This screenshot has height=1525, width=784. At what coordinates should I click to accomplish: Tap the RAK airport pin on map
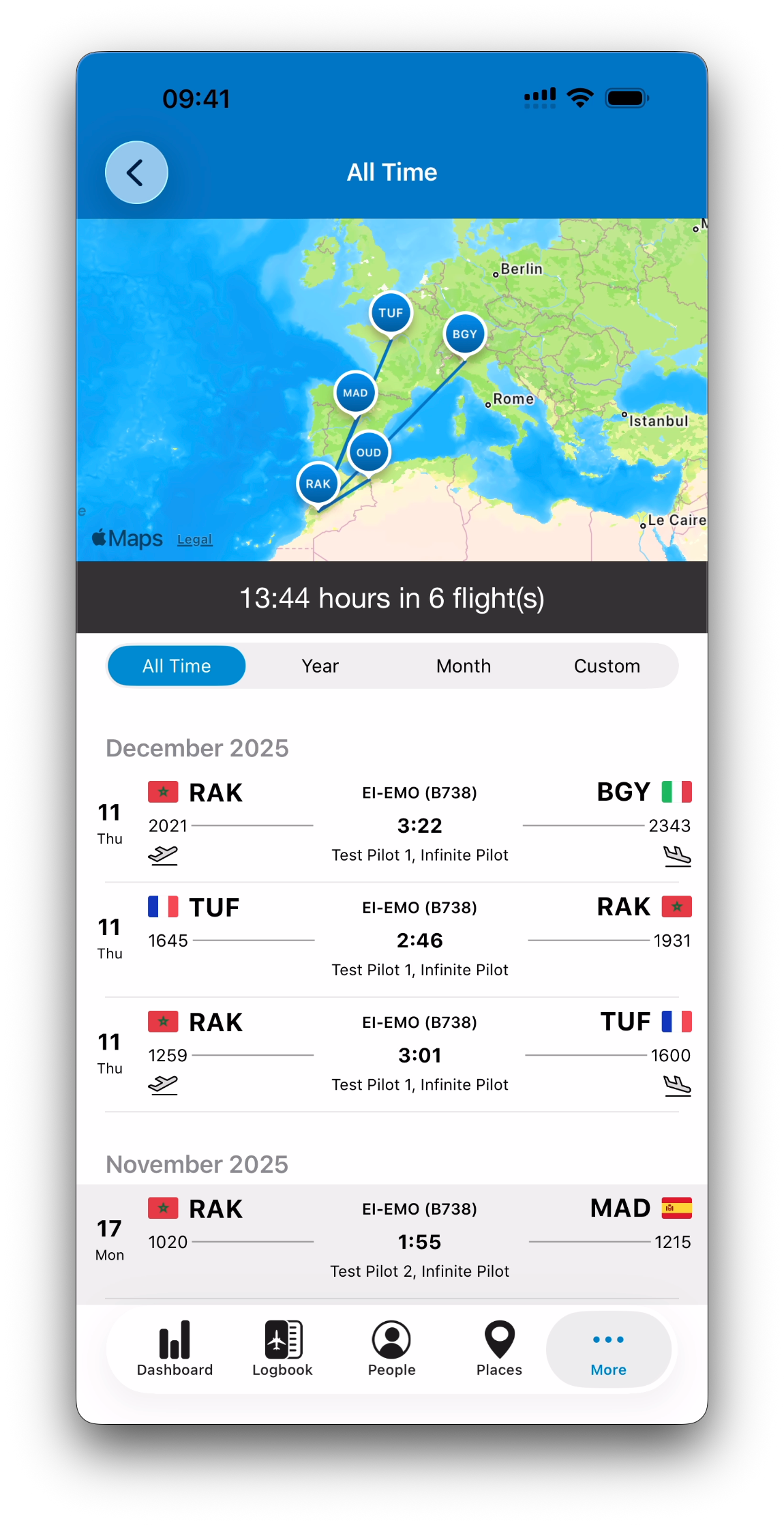pos(318,484)
